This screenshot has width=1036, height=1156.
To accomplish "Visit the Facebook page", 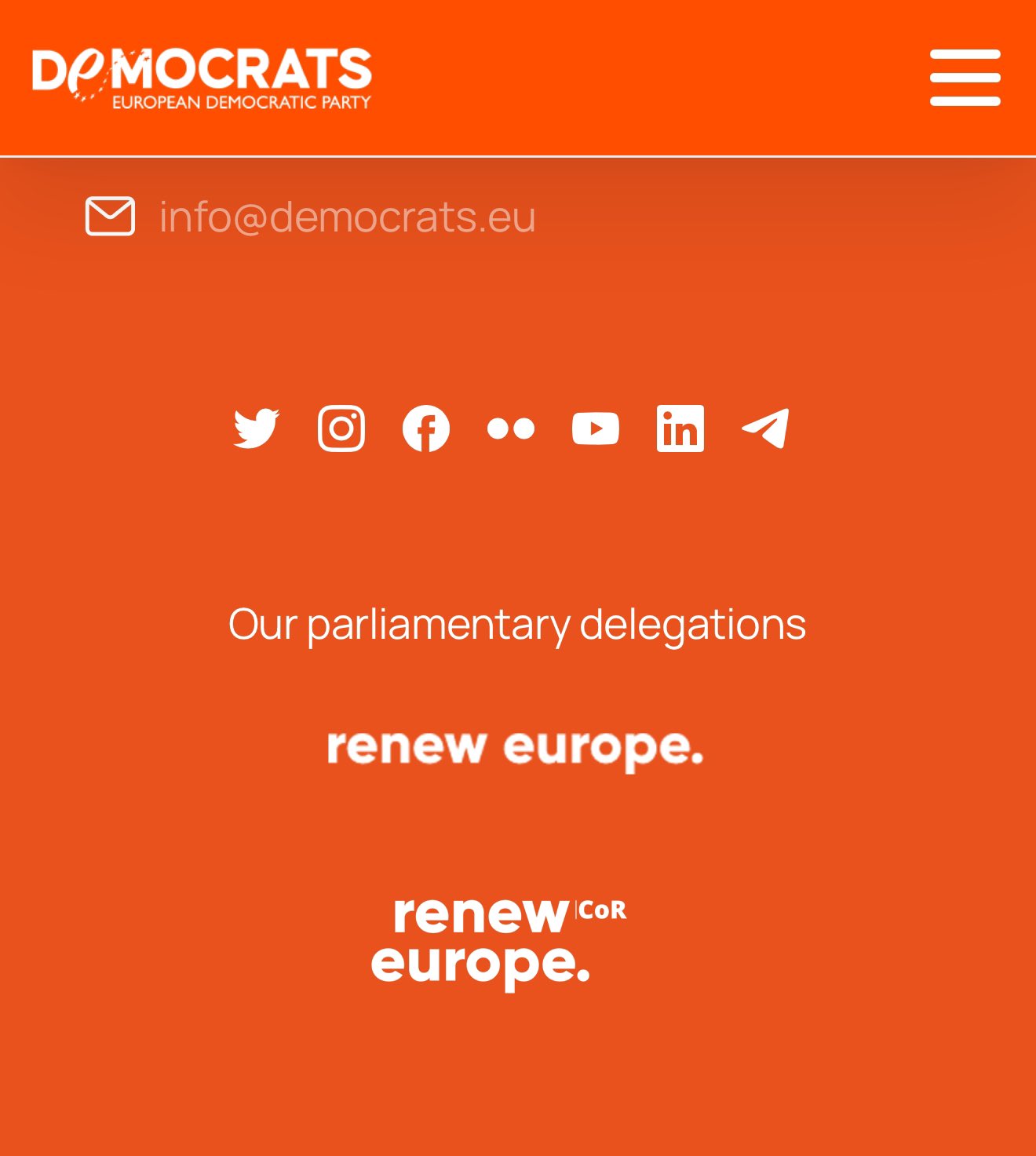I will 426,428.
